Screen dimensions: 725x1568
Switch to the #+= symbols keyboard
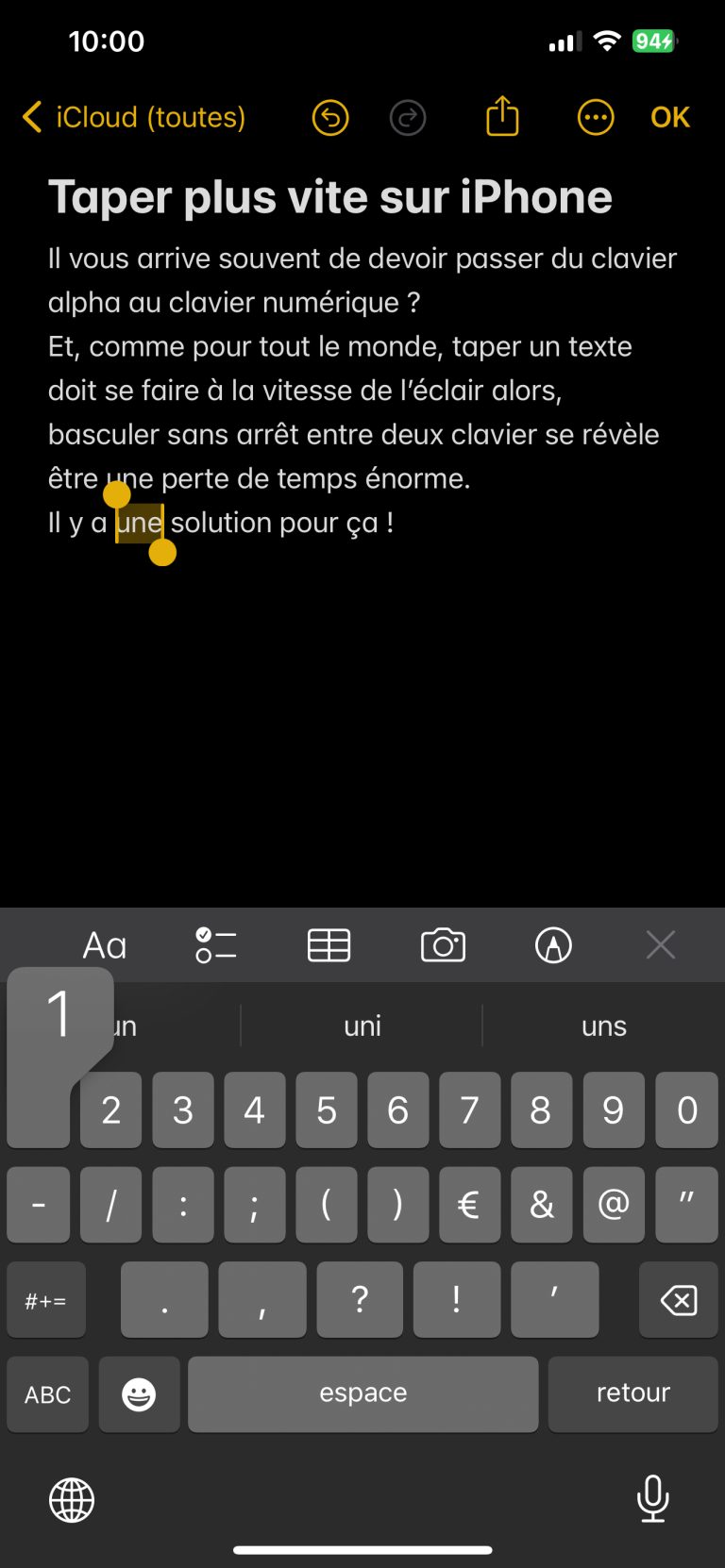pyautogui.click(x=45, y=1300)
